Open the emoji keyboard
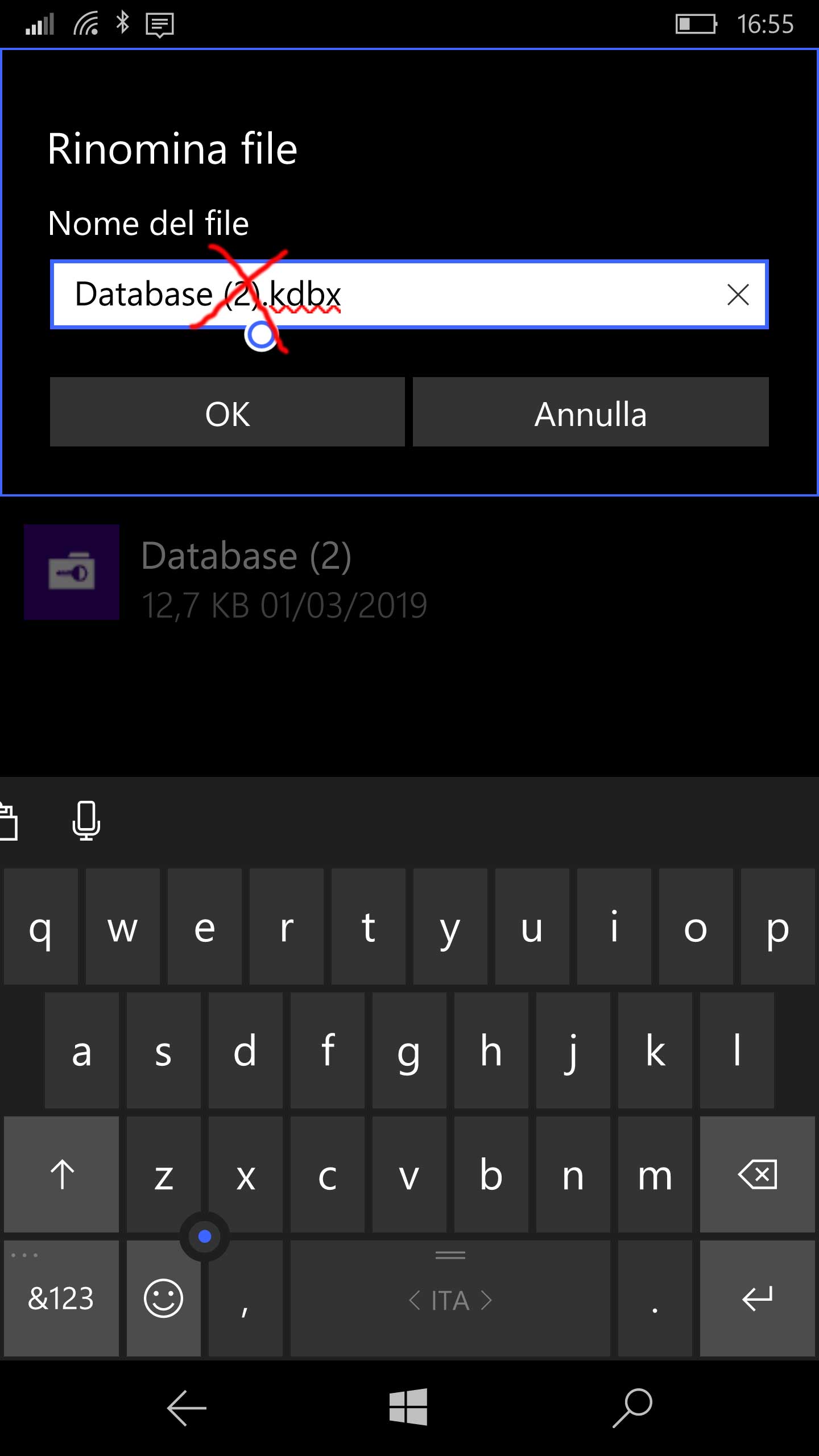The width and height of the screenshot is (819, 1456). (x=163, y=1298)
